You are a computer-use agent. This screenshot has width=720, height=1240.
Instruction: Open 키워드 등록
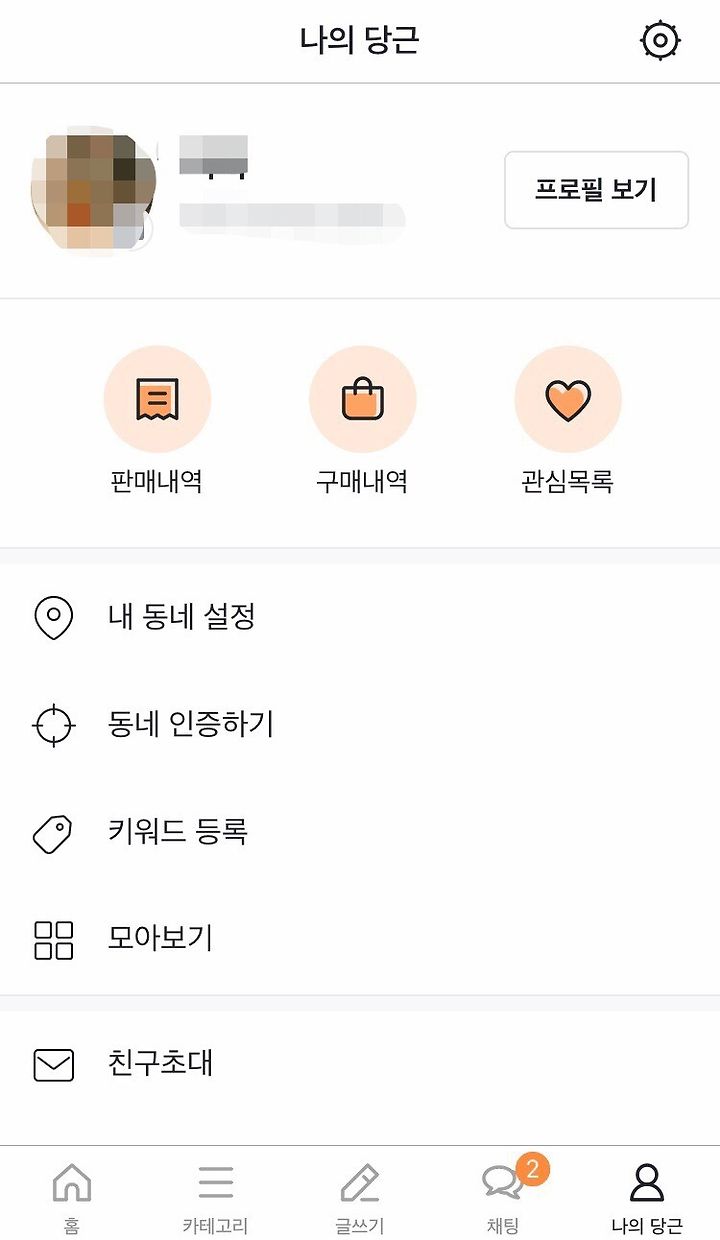(360, 832)
